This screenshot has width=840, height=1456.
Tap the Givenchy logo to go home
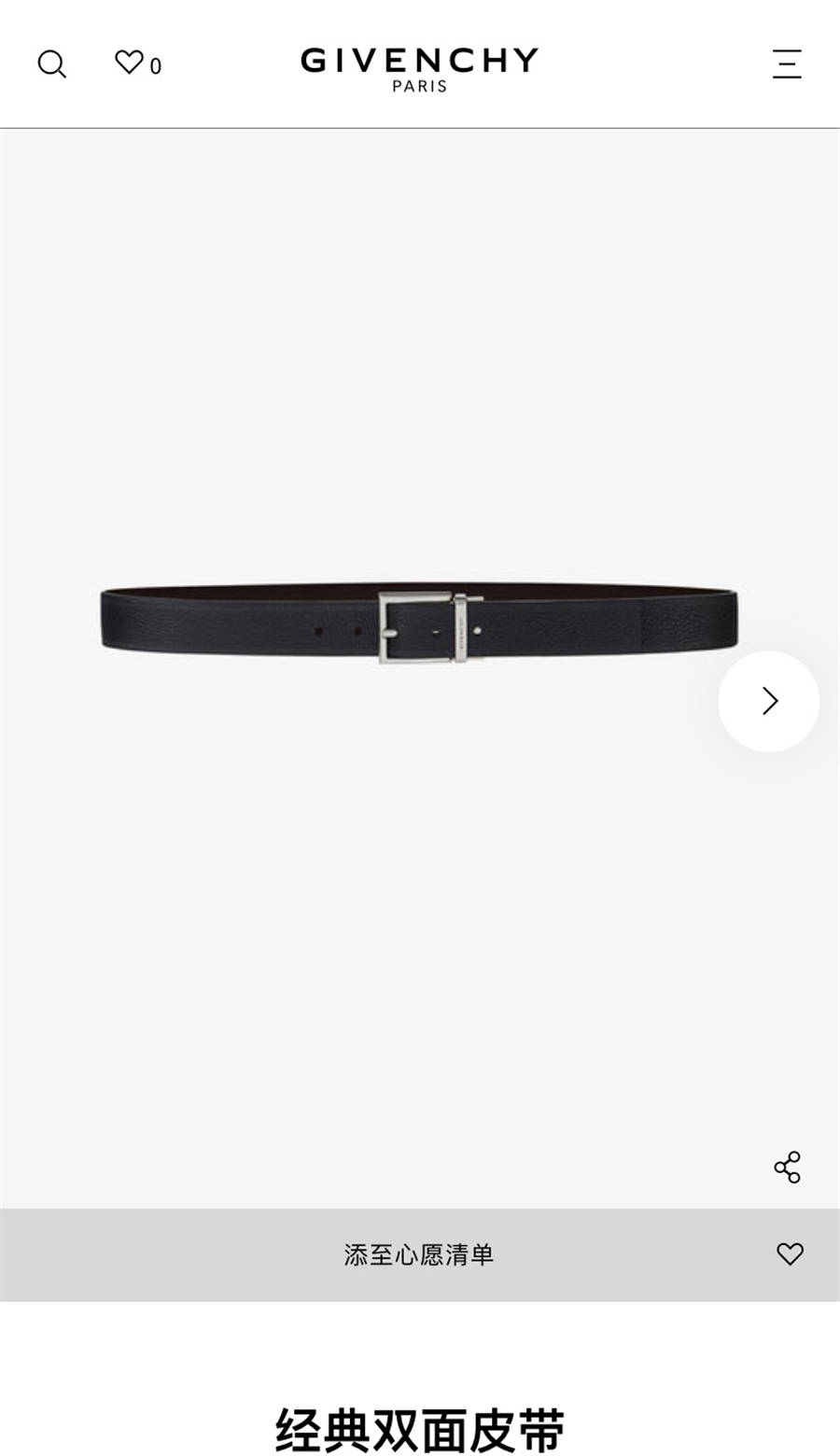(x=419, y=68)
